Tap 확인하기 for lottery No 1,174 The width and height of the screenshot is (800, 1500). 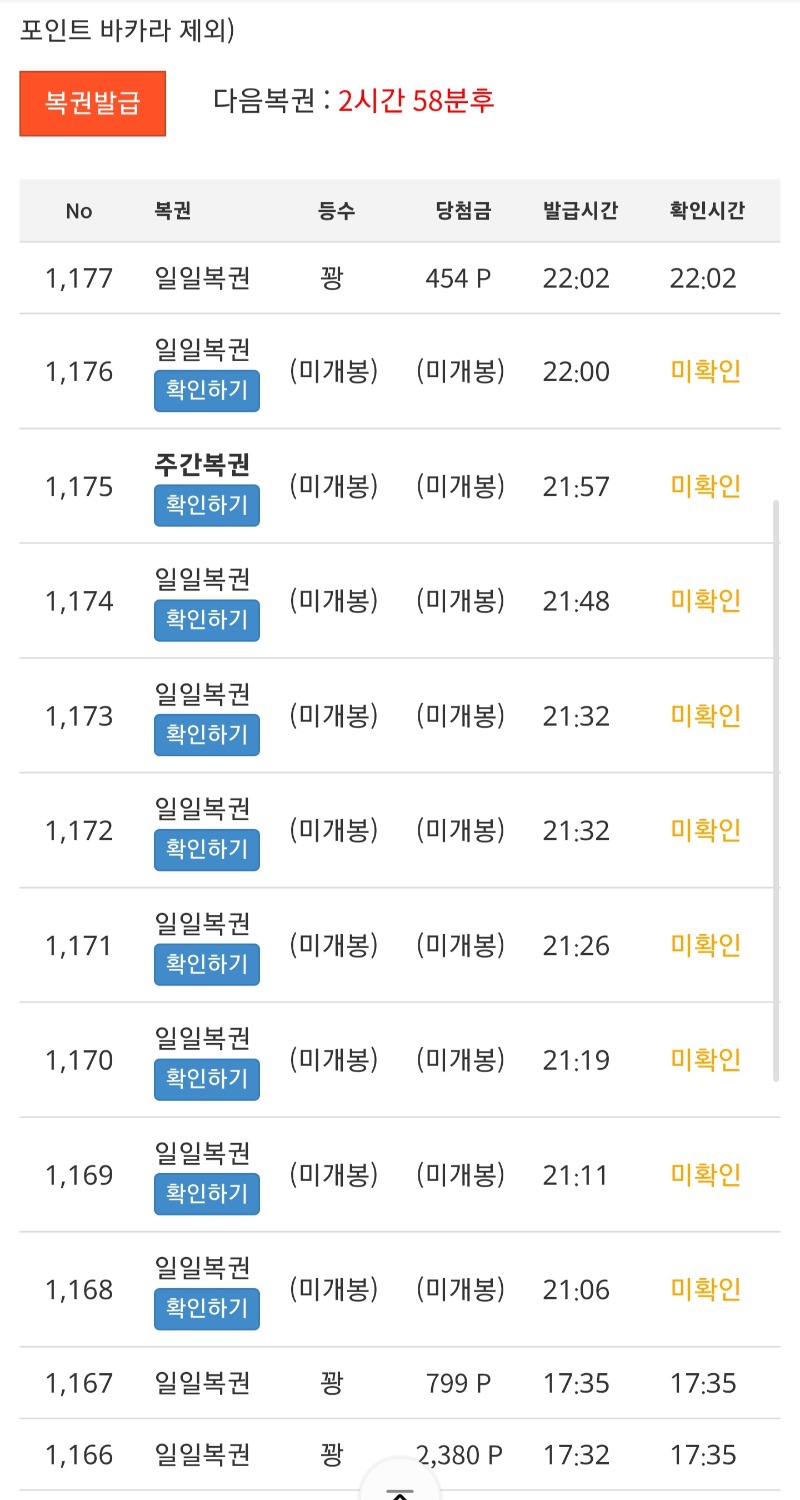[x=206, y=620]
